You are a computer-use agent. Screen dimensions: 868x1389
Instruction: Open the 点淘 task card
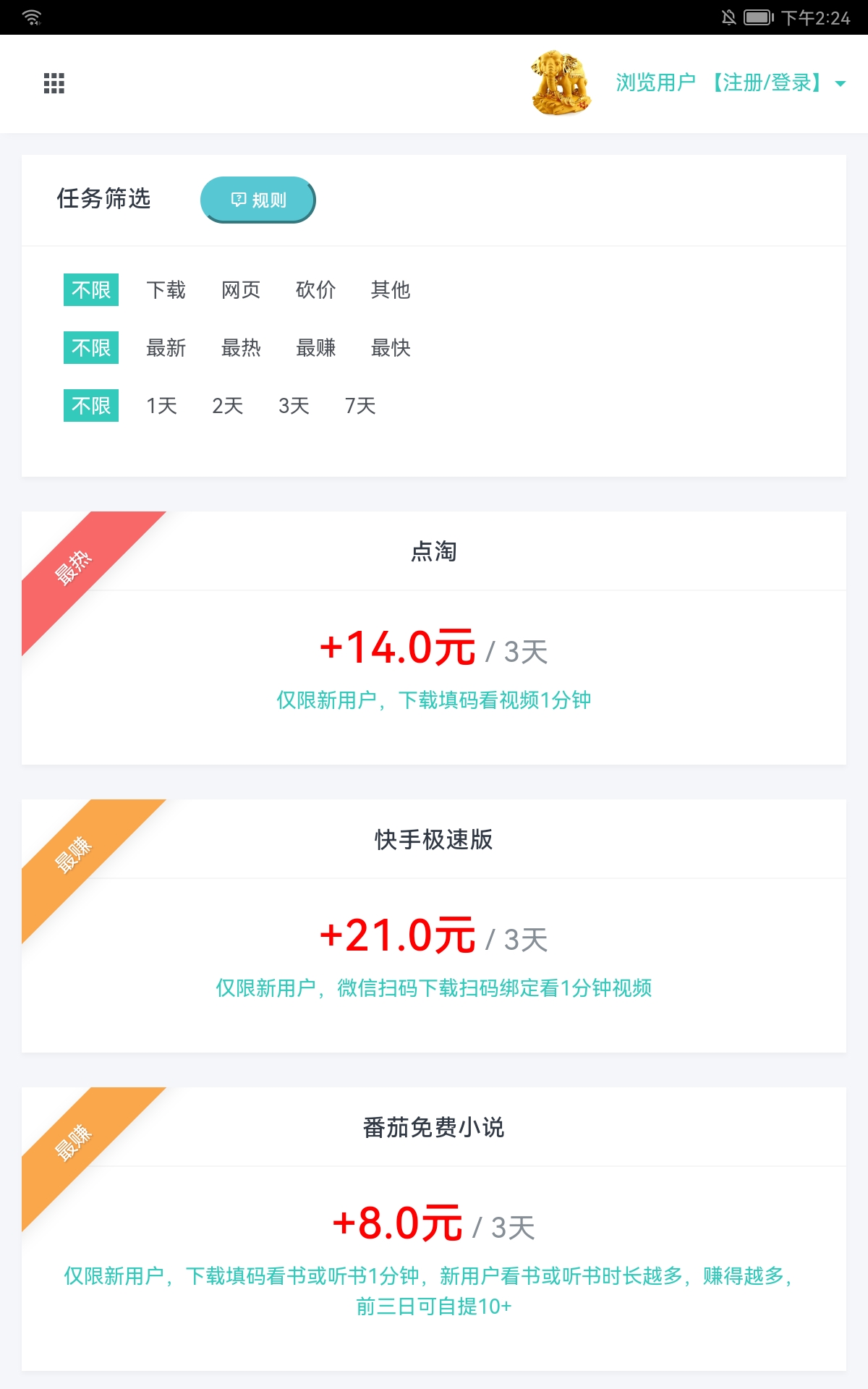(x=434, y=638)
